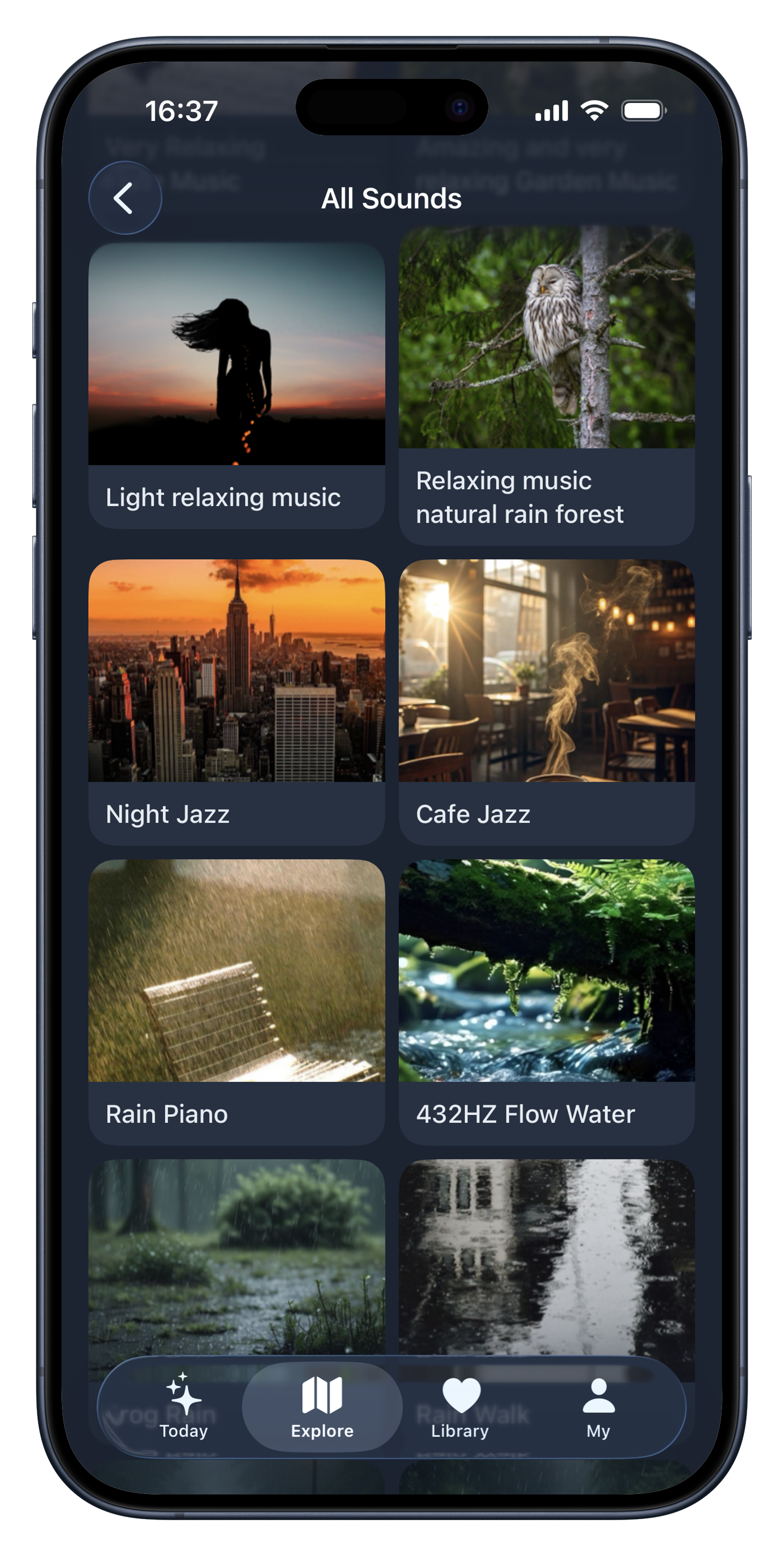This screenshot has width=784, height=1556.
Task: Select the Cafe Jazz sound
Action: tap(547, 701)
